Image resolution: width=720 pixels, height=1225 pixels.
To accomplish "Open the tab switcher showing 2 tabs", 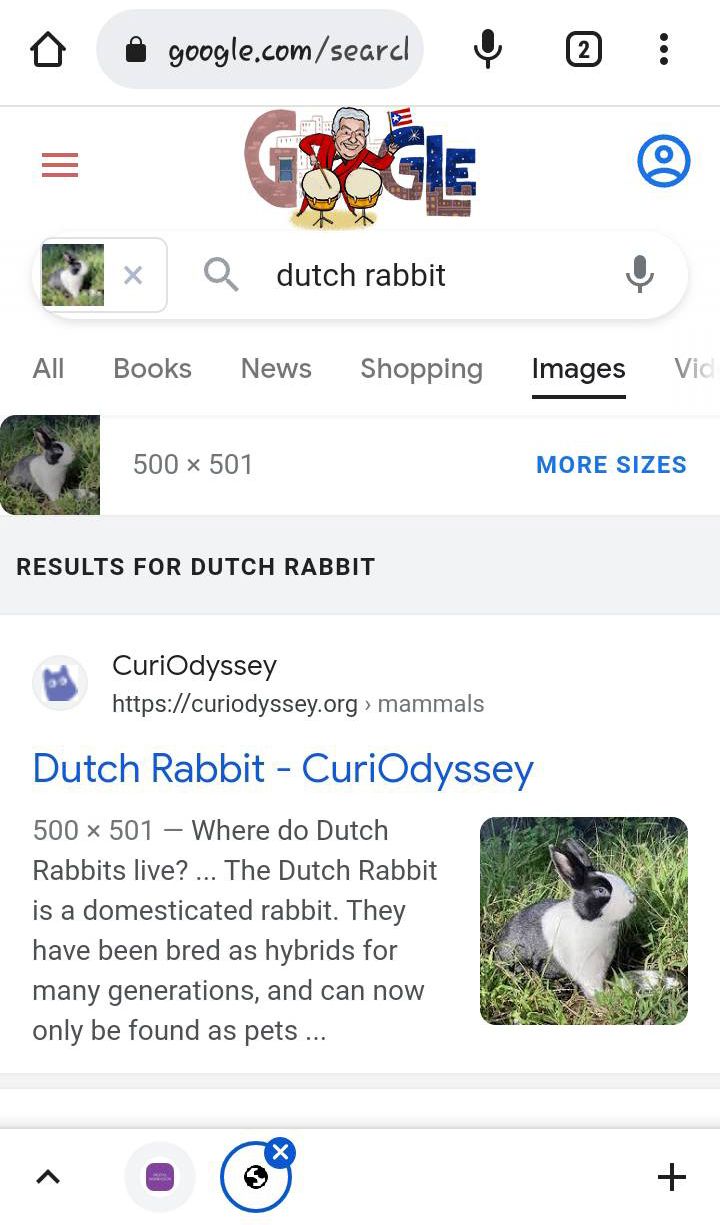I will coord(583,49).
